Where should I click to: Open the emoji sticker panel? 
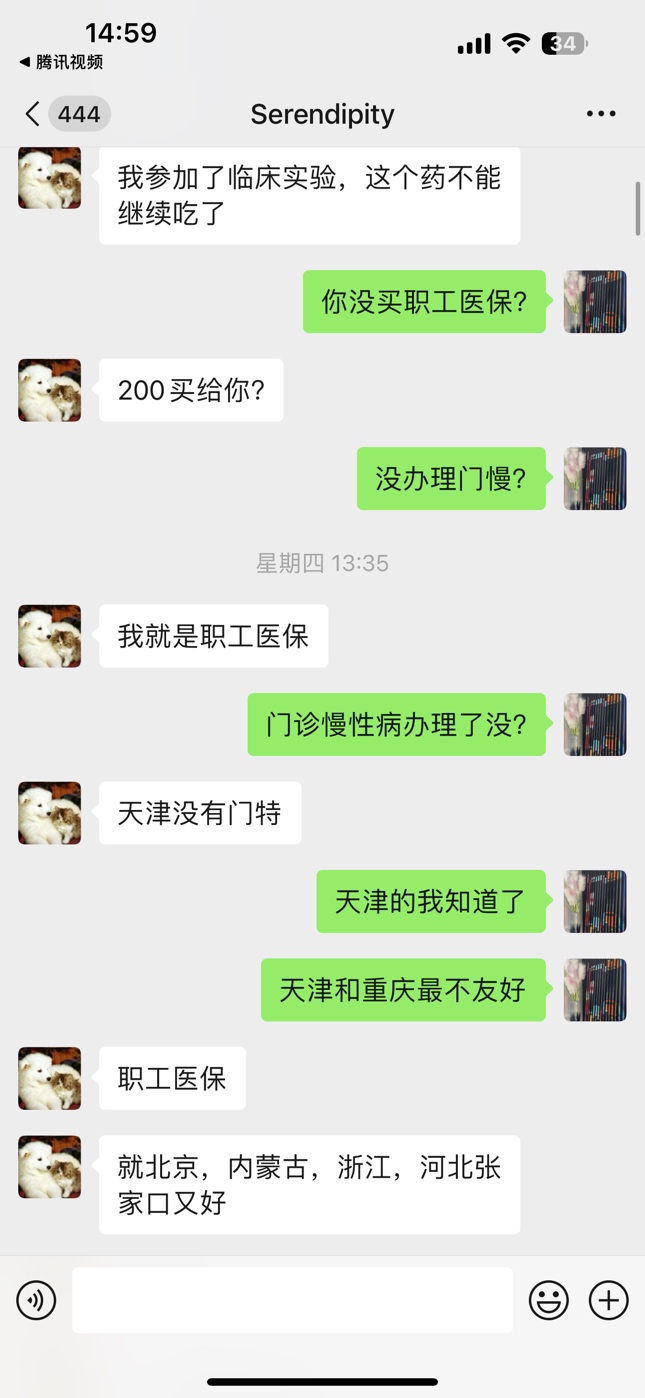point(549,1300)
